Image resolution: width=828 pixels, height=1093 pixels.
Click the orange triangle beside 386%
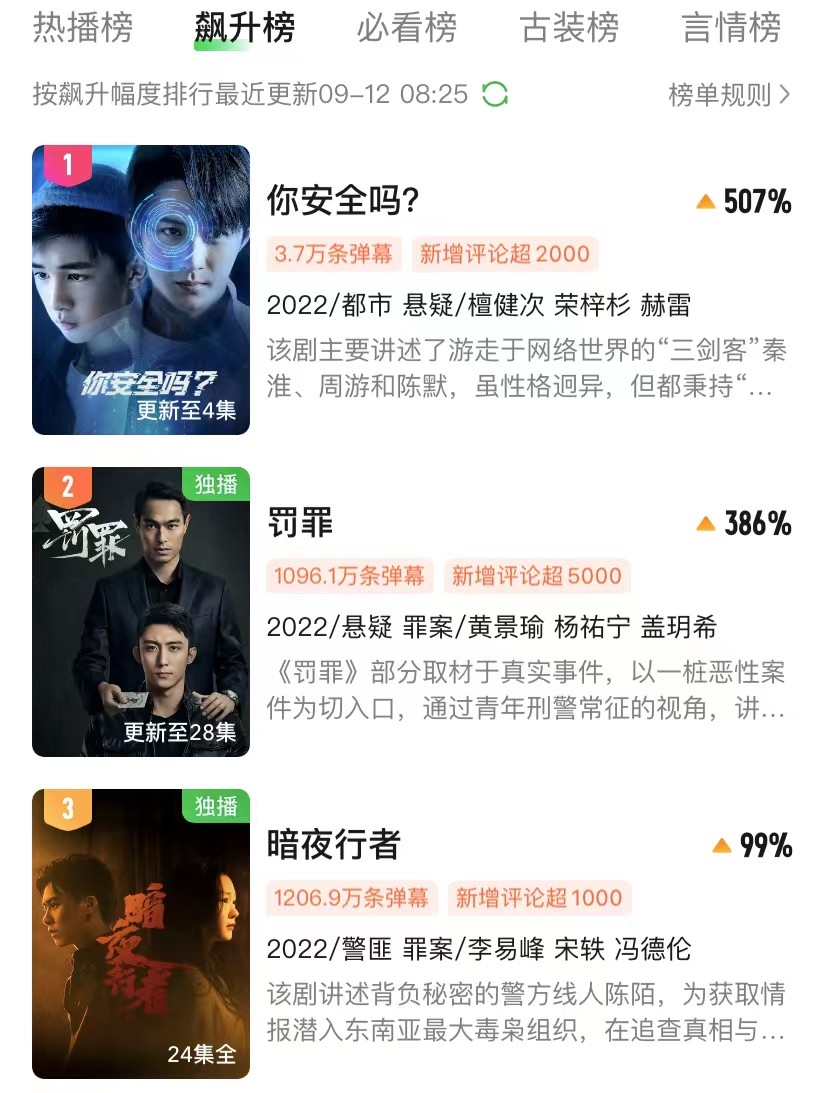click(x=708, y=524)
